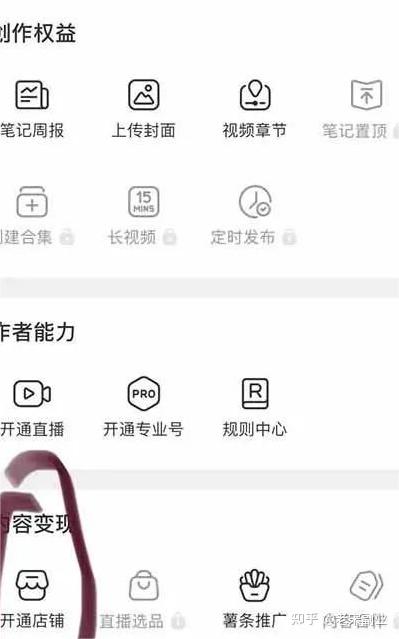Go to 规则中心 rules center
Image resolution: width=399 pixels, height=639 pixels.
(x=255, y=408)
